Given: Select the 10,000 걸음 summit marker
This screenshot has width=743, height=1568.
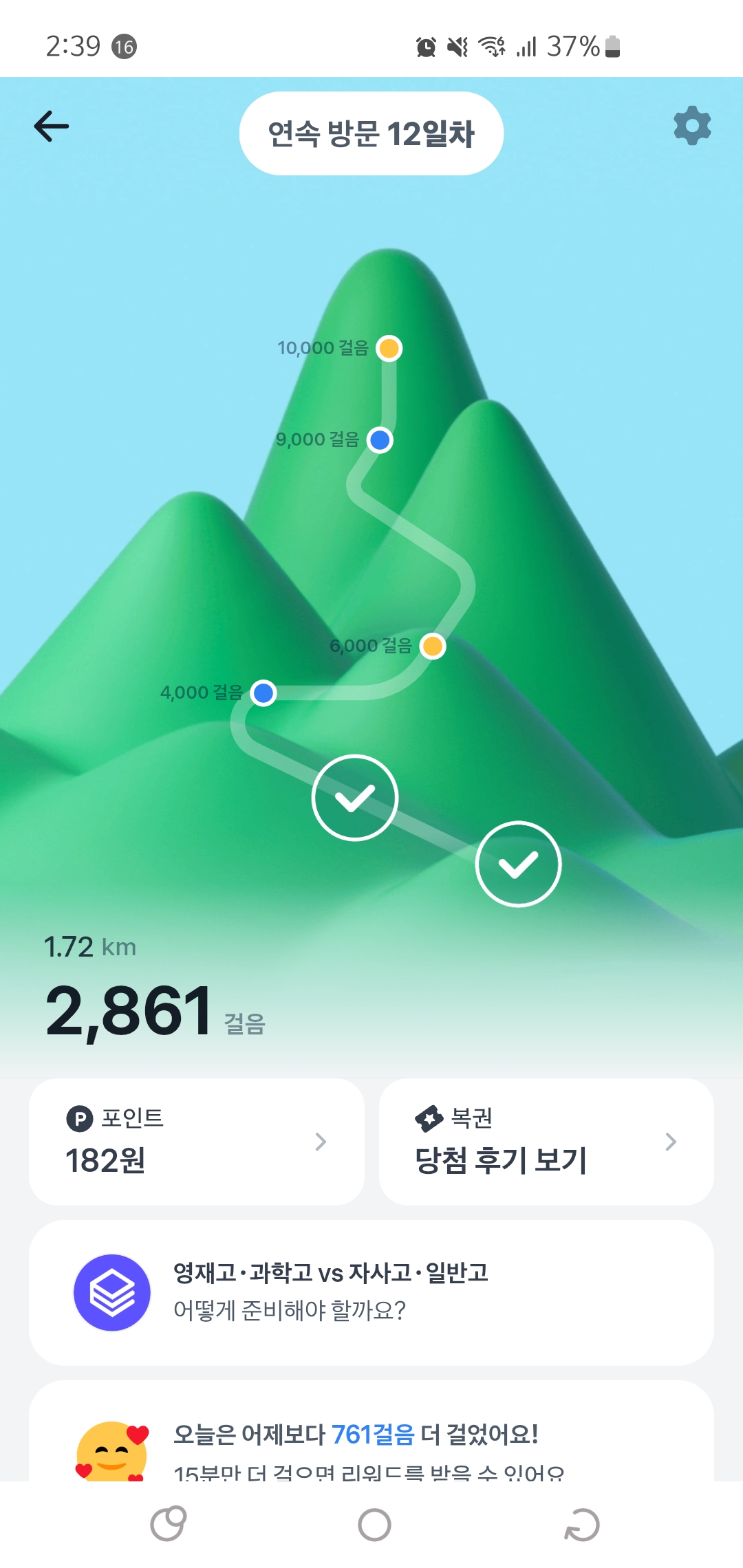Looking at the screenshot, I should tap(389, 349).
